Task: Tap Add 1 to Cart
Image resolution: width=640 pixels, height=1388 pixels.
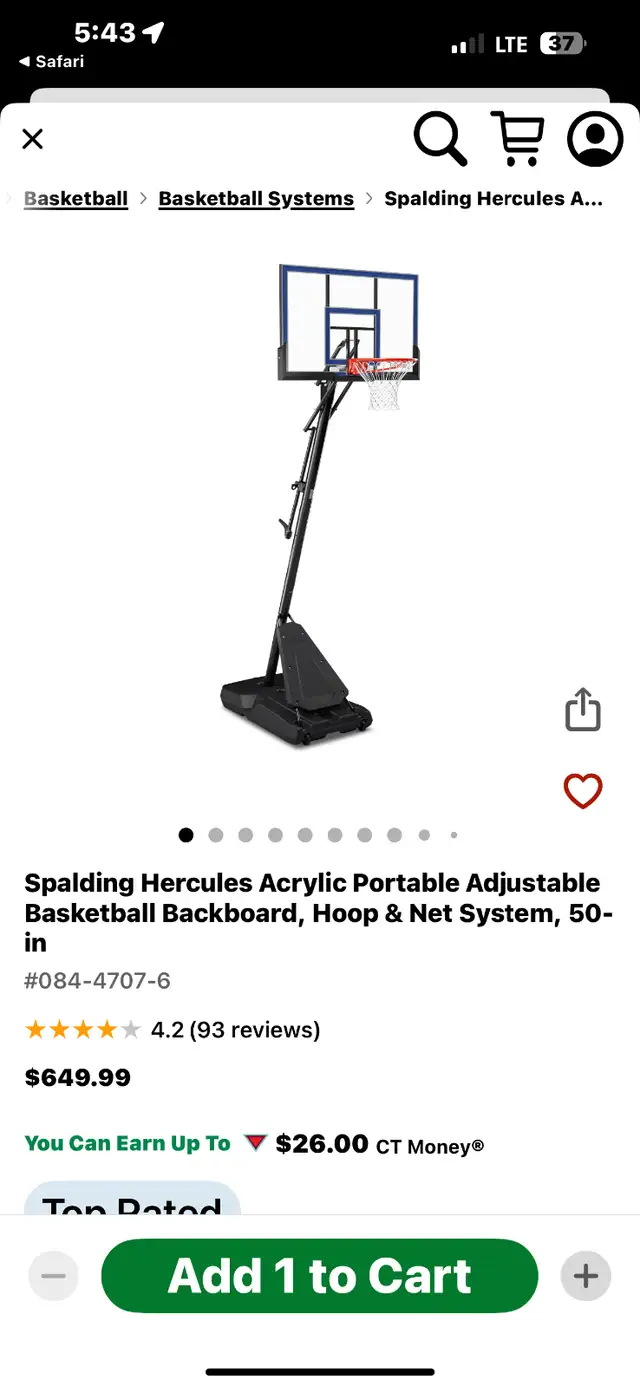Action: point(320,1276)
